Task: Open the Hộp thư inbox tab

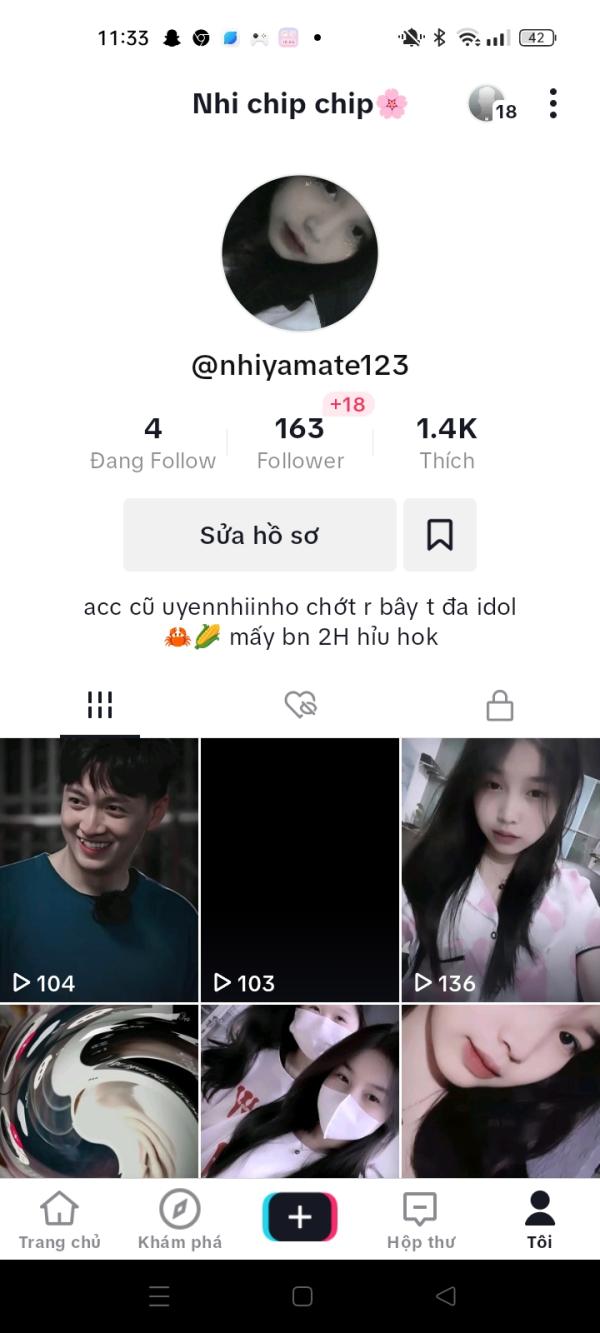Action: pyautogui.click(x=420, y=1220)
